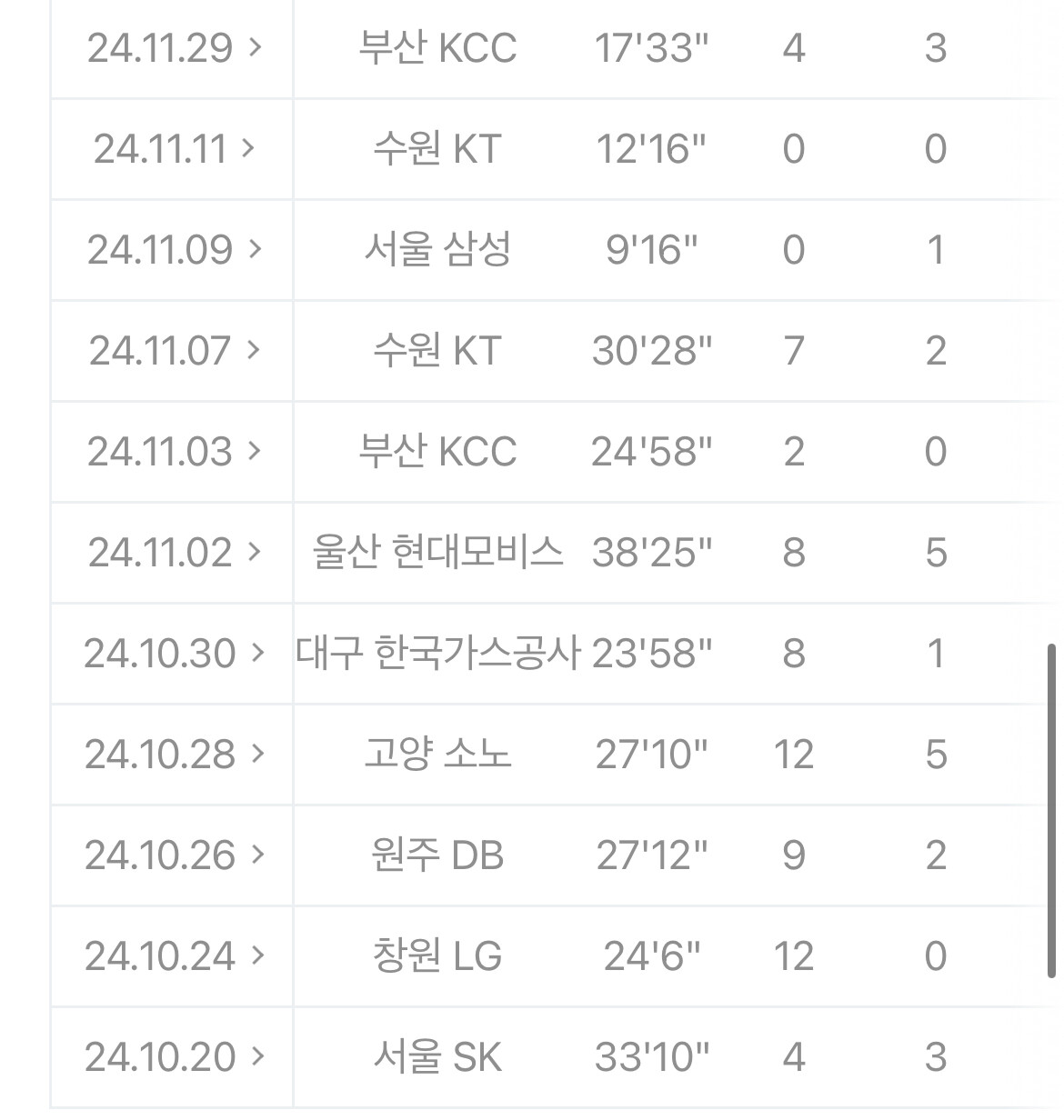Open the 24.10.26 game against 원주 DB
Screen dimensions: 1064x1120
(x=173, y=855)
